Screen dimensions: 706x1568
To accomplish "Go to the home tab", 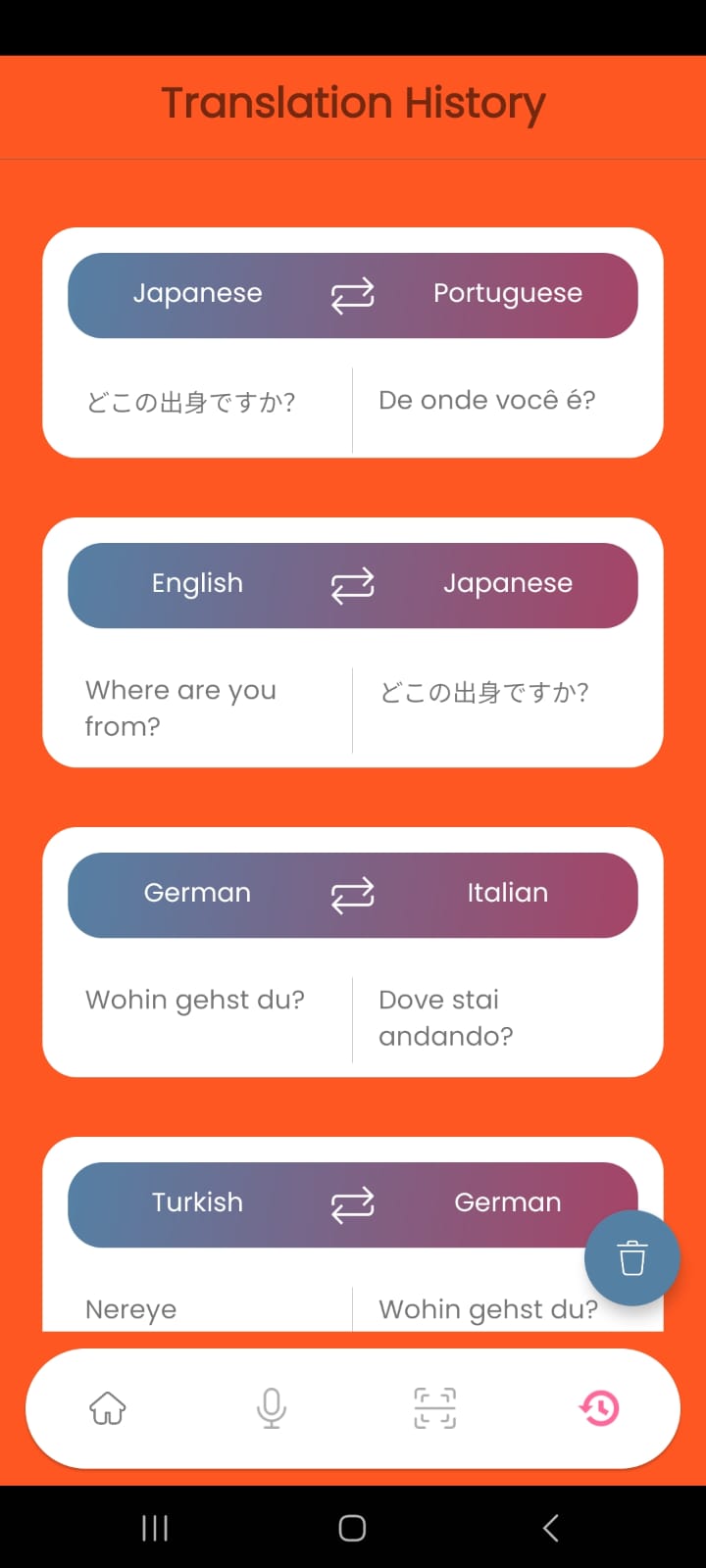I will [108, 1408].
